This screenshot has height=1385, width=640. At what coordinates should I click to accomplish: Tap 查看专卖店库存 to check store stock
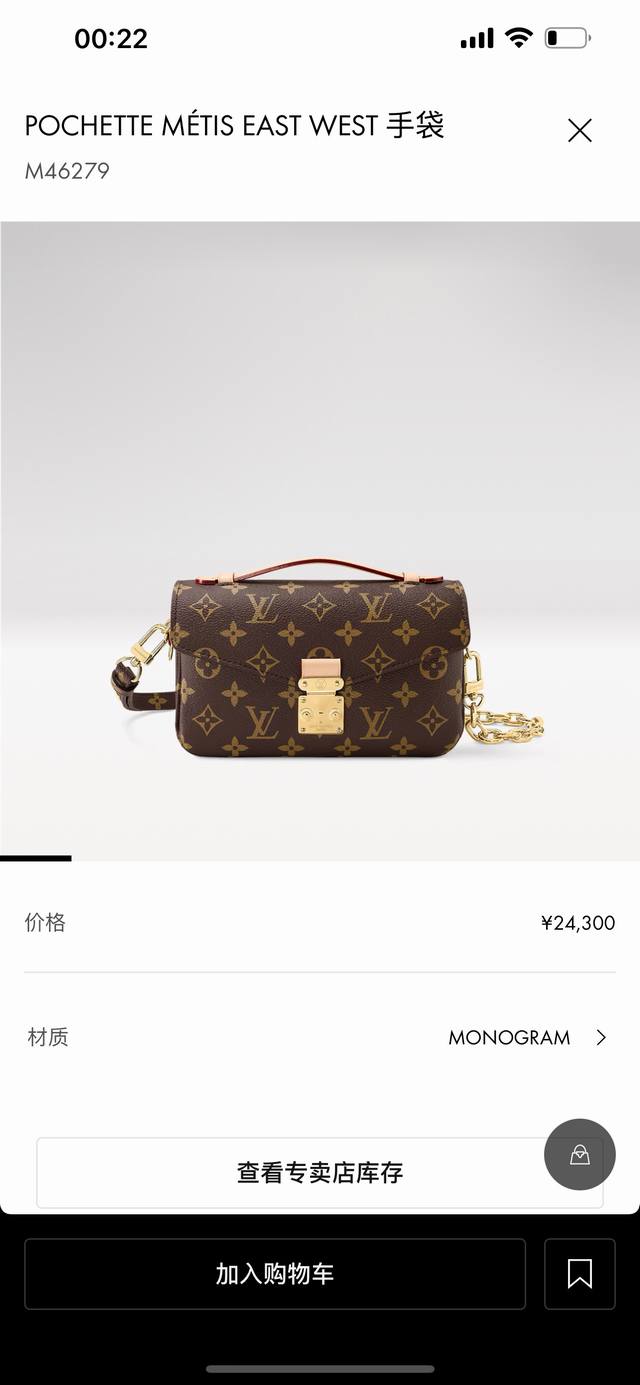pyautogui.click(x=320, y=1172)
